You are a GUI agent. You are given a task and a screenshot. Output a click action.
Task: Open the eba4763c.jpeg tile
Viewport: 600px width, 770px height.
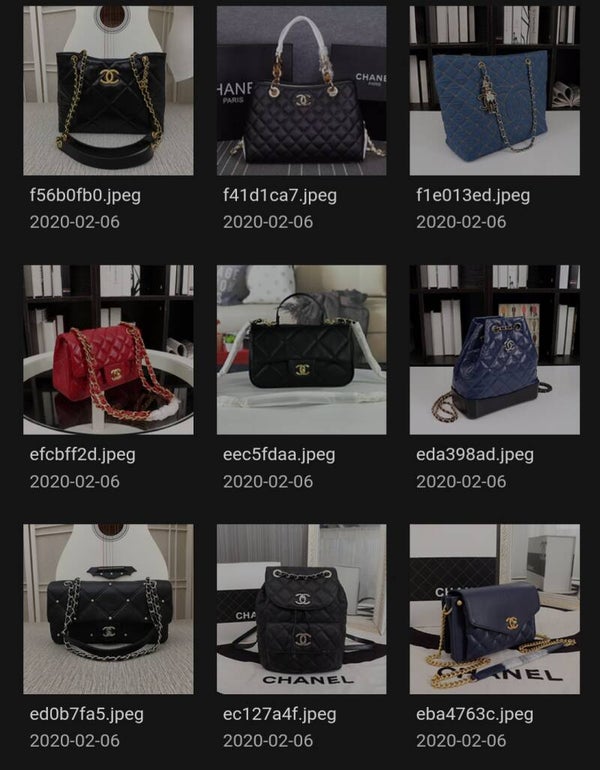click(494, 609)
